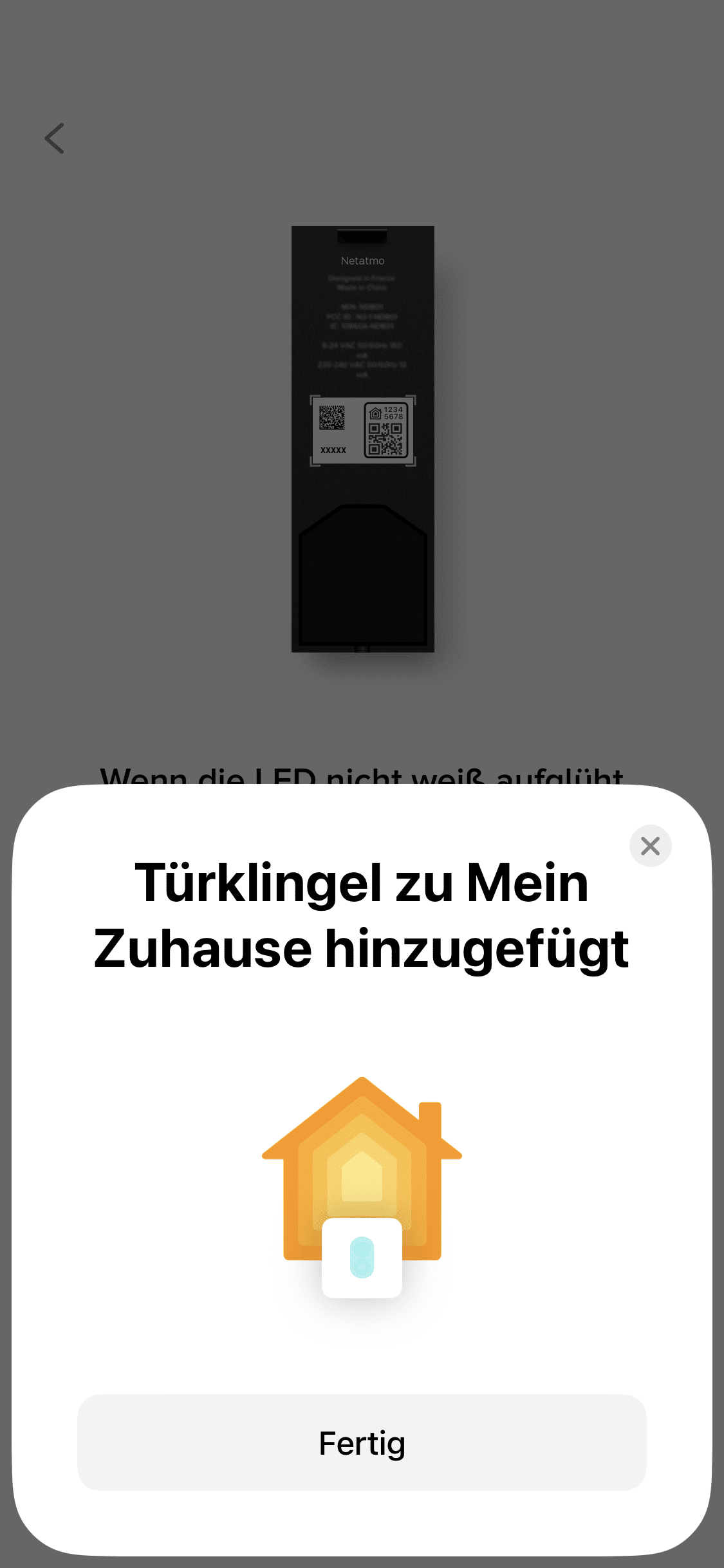Close the Türklingel hinzugefügt dialog

[650, 846]
